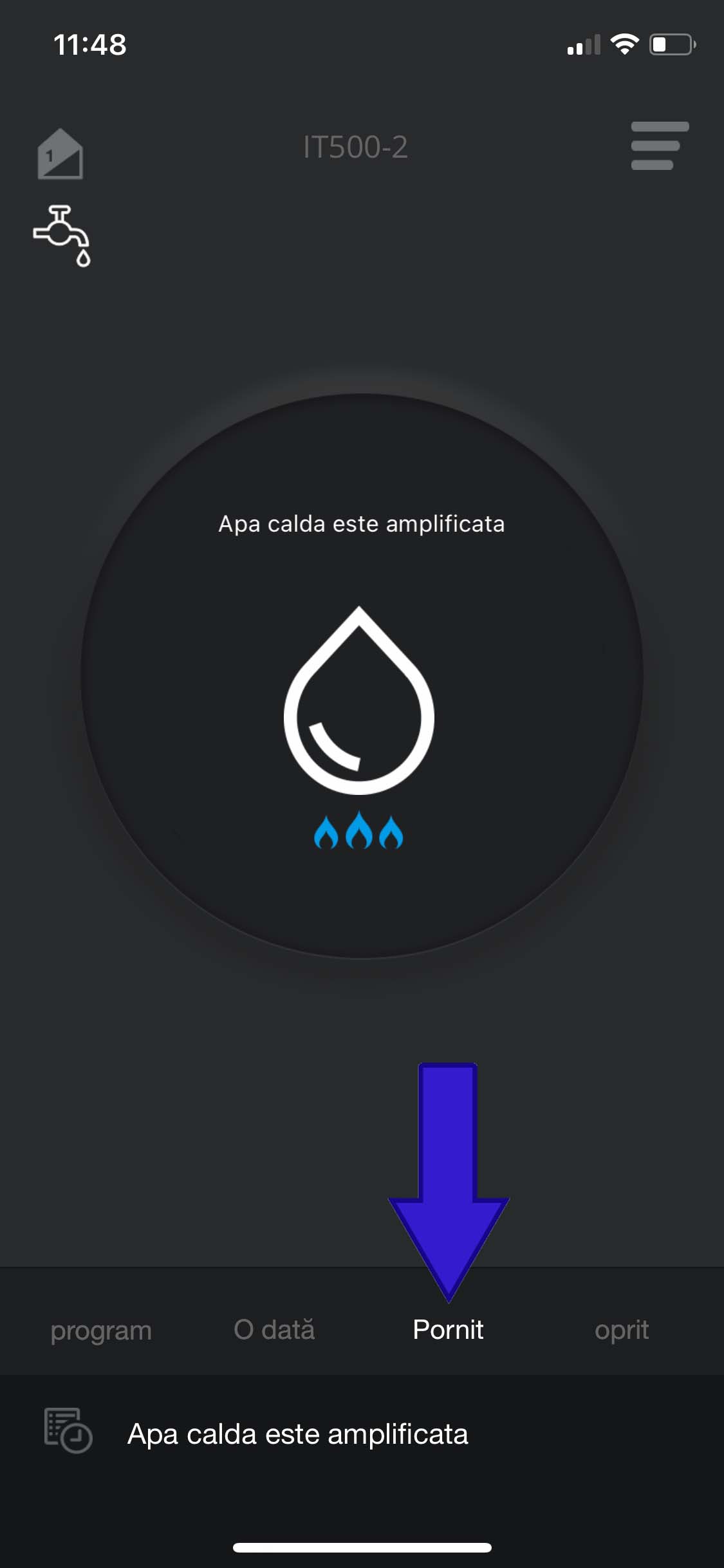Choose the Pornit mode

(448, 1329)
